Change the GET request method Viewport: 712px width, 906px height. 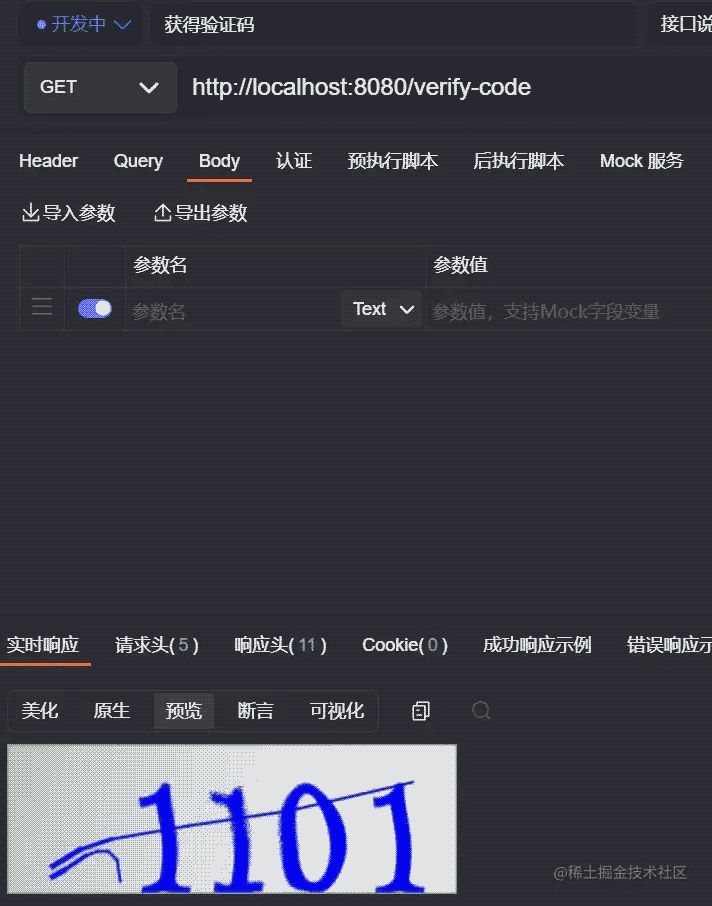click(99, 87)
